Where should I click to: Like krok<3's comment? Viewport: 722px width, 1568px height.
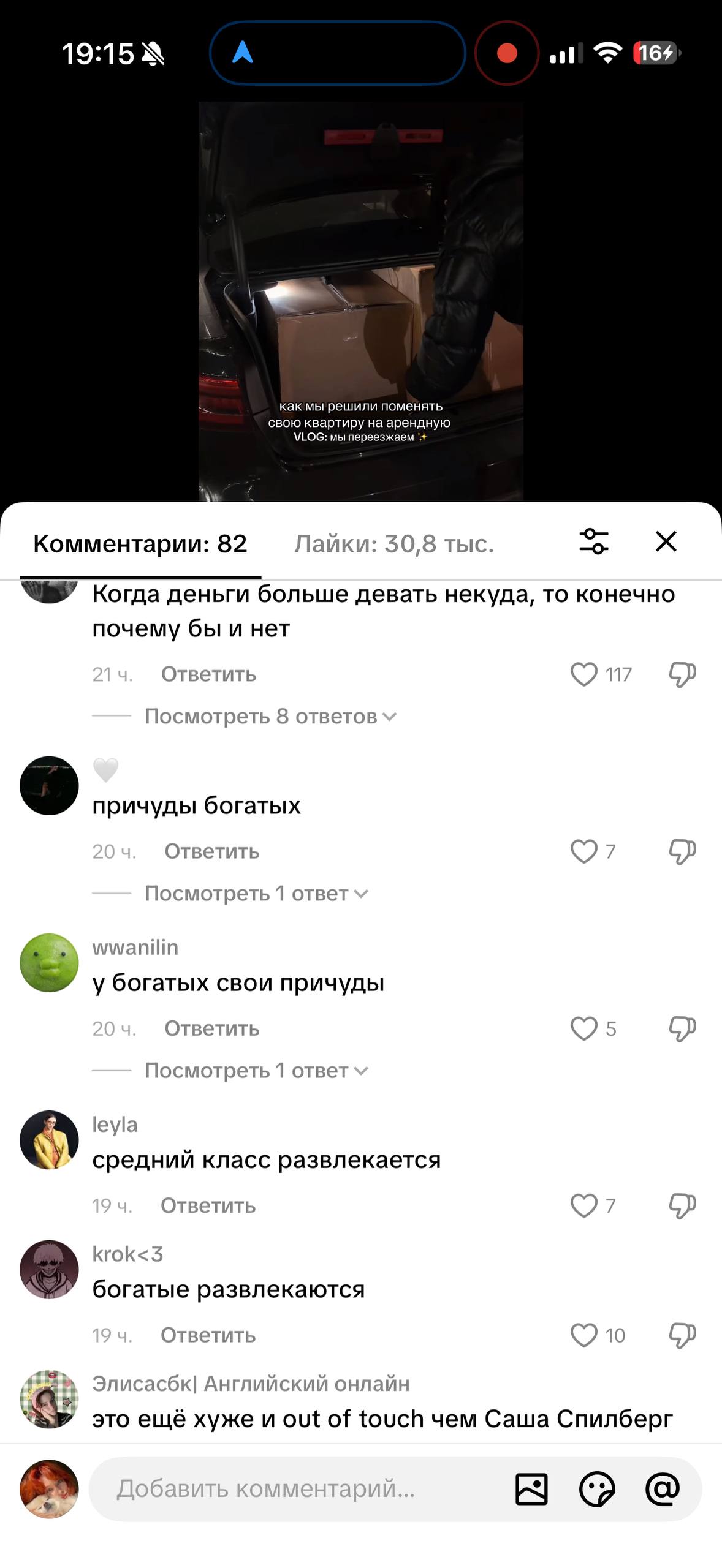click(x=584, y=1335)
